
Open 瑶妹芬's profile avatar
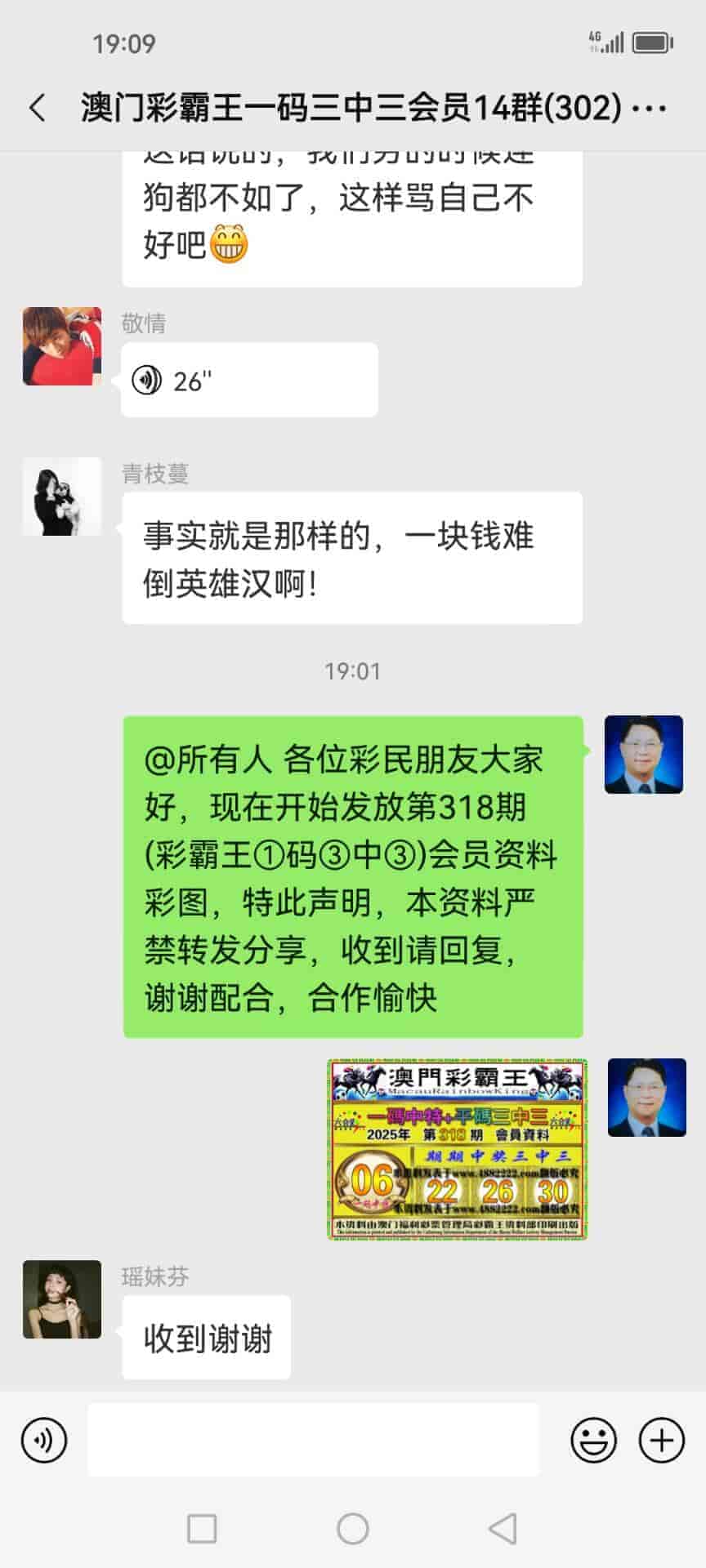[62, 1299]
